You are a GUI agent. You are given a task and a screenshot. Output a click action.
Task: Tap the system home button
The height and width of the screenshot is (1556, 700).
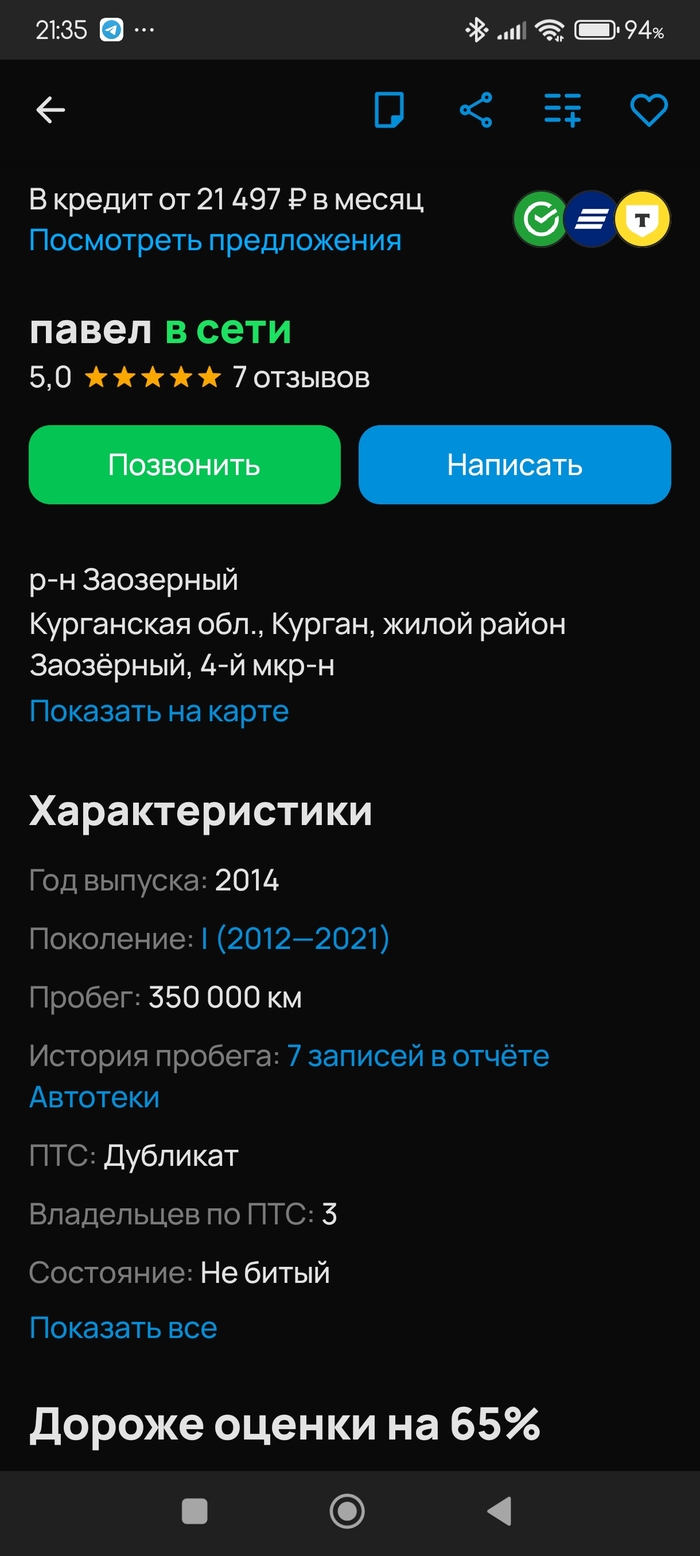point(348,1511)
